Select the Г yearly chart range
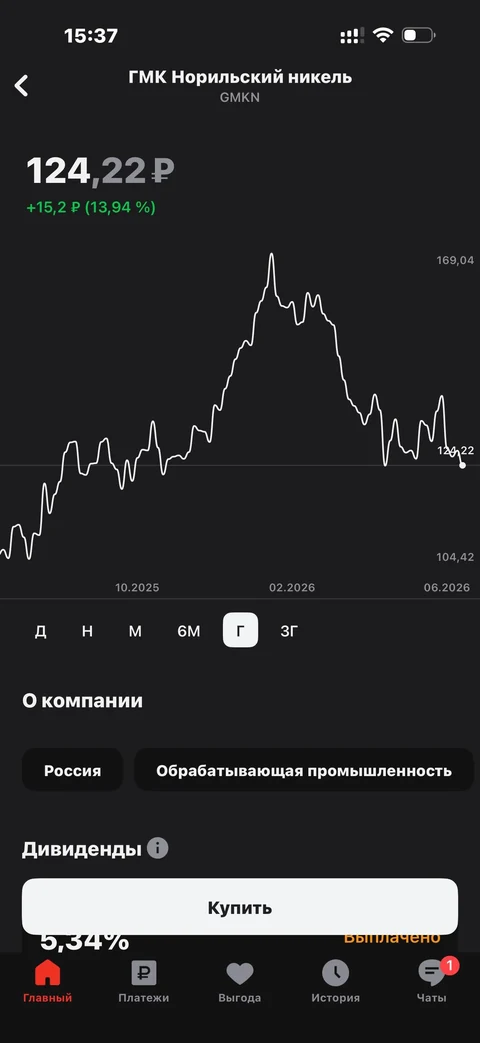Image resolution: width=480 pixels, height=1043 pixels. (240, 631)
